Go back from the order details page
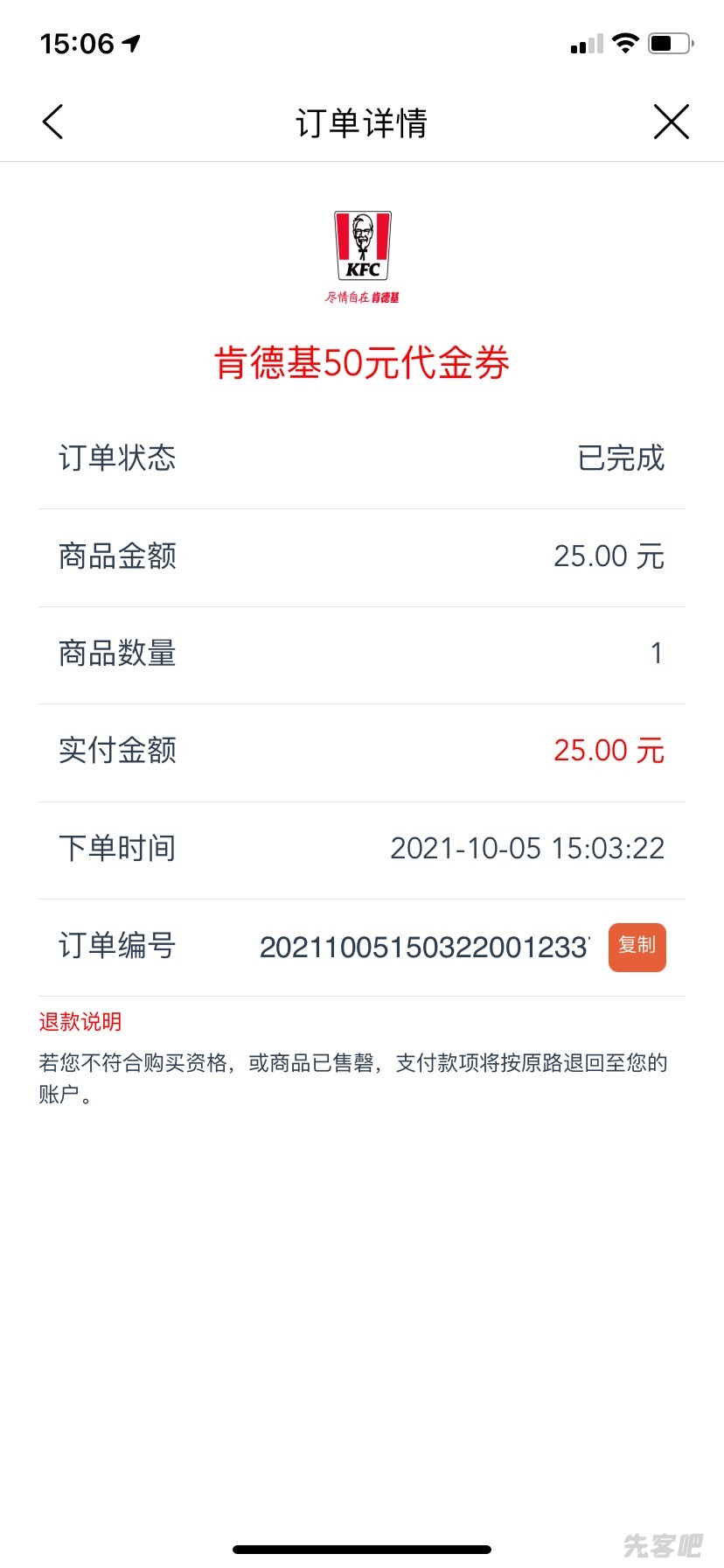Viewport: 724px width, 1568px height. pyautogui.click(x=52, y=122)
